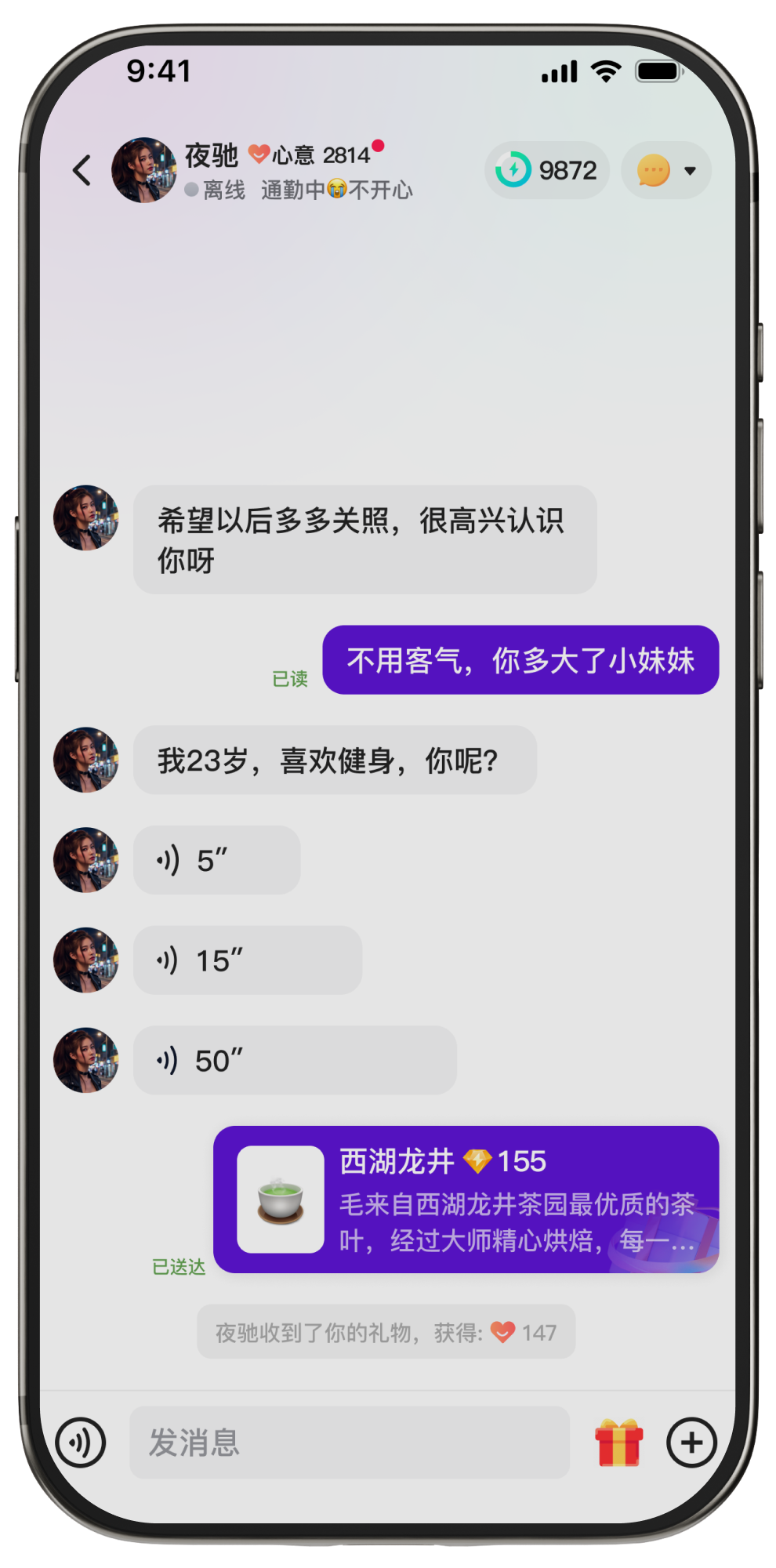This screenshot has height=1568, width=776.
Task: Open the gift box picker
Action: pyautogui.click(x=619, y=1443)
